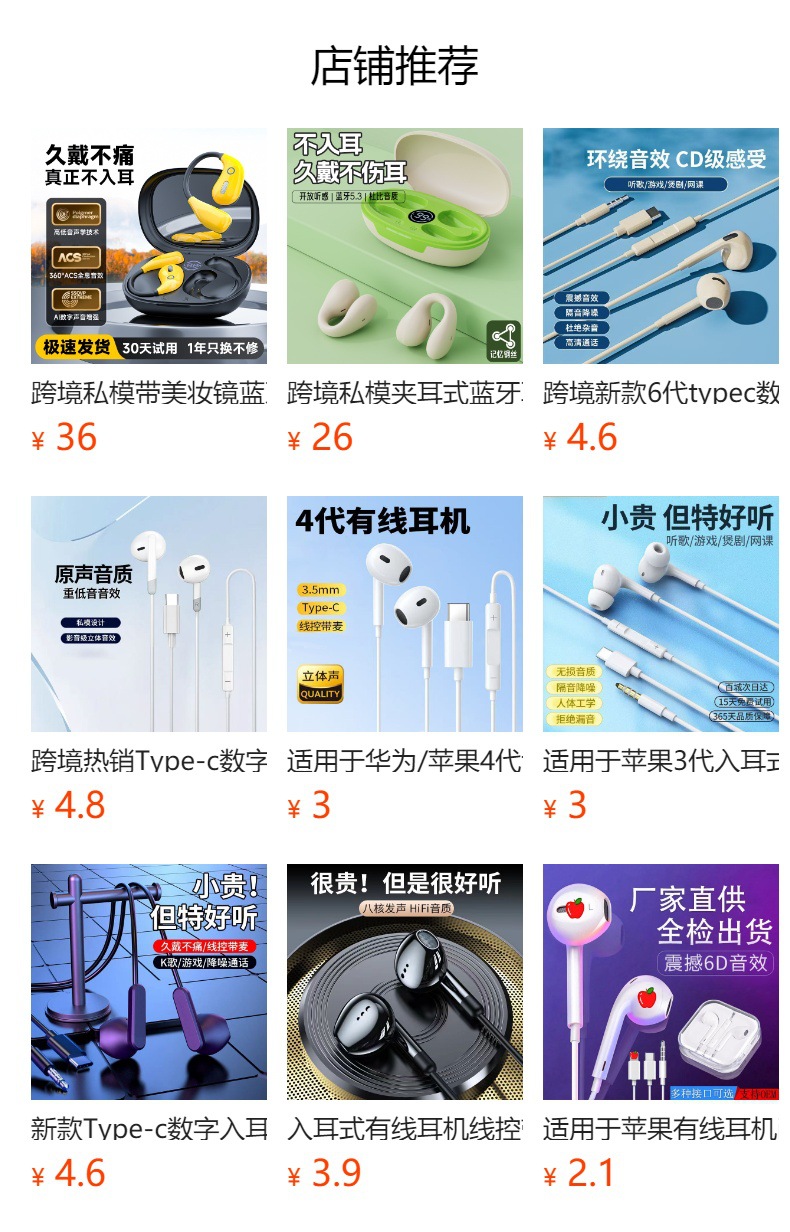The image size is (790, 1232).
Task: Open the 跨境私模带美妆镜蓝牙 earbuds product priced ¥36
Action: click(x=149, y=246)
